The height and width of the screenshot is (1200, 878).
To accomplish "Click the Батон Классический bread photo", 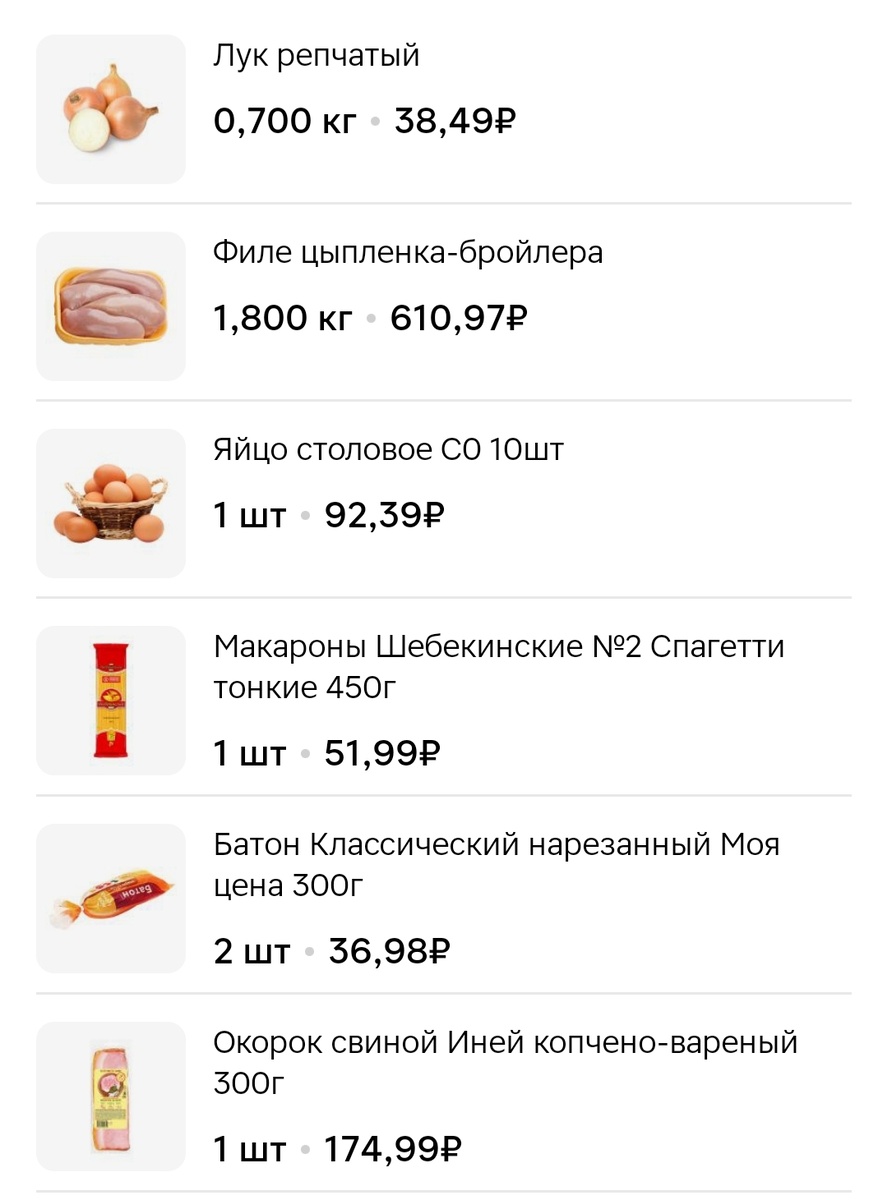I will (x=110, y=897).
